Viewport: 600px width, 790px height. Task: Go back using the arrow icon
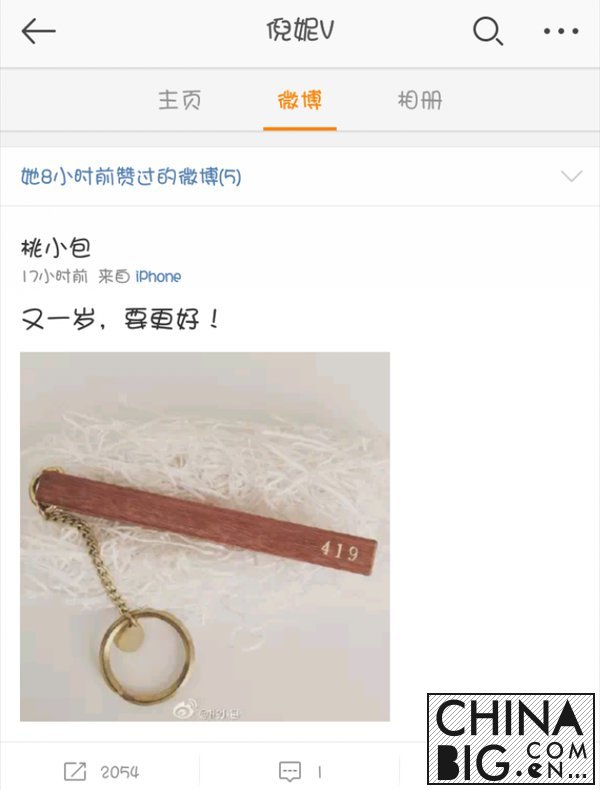tap(38, 32)
